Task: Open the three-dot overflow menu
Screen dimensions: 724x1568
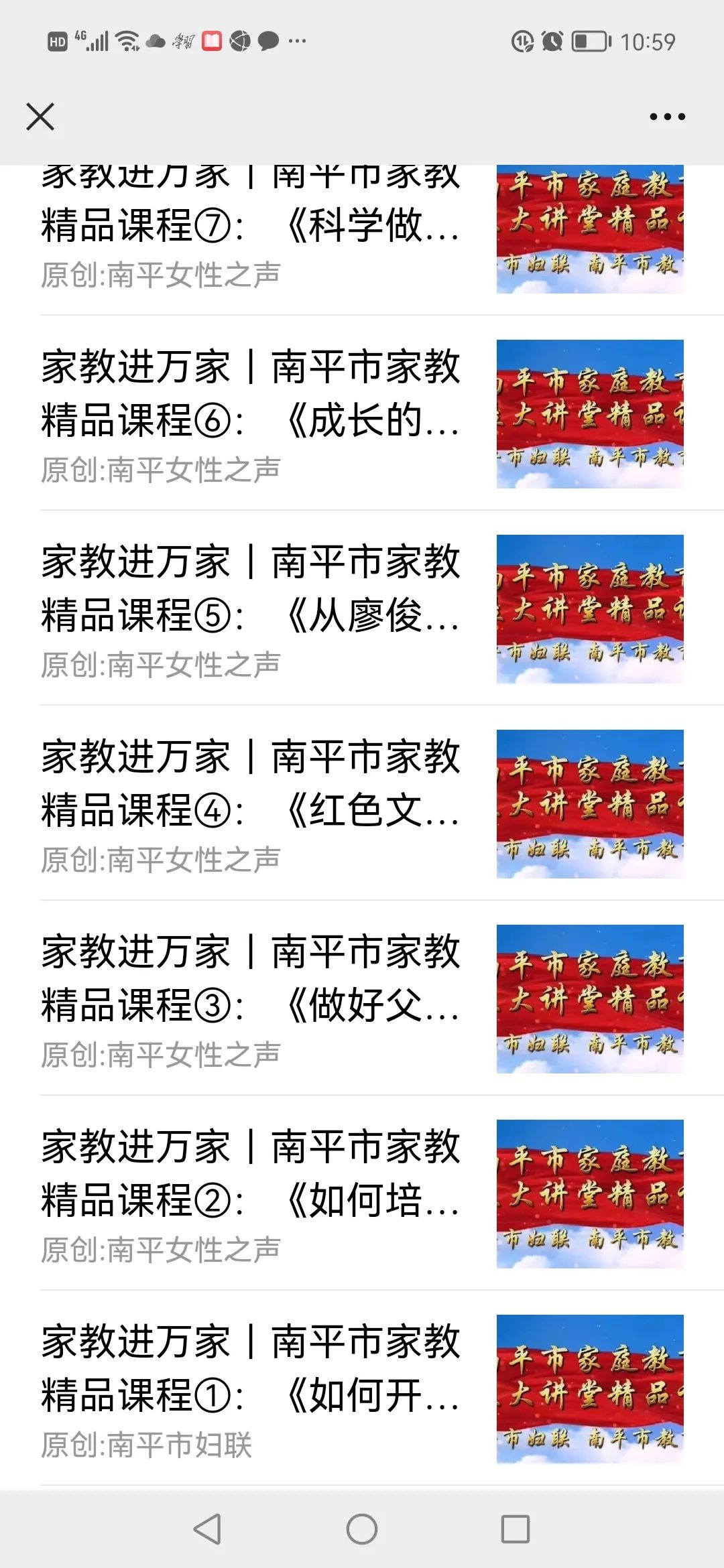Action: pyautogui.click(x=667, y=117)
